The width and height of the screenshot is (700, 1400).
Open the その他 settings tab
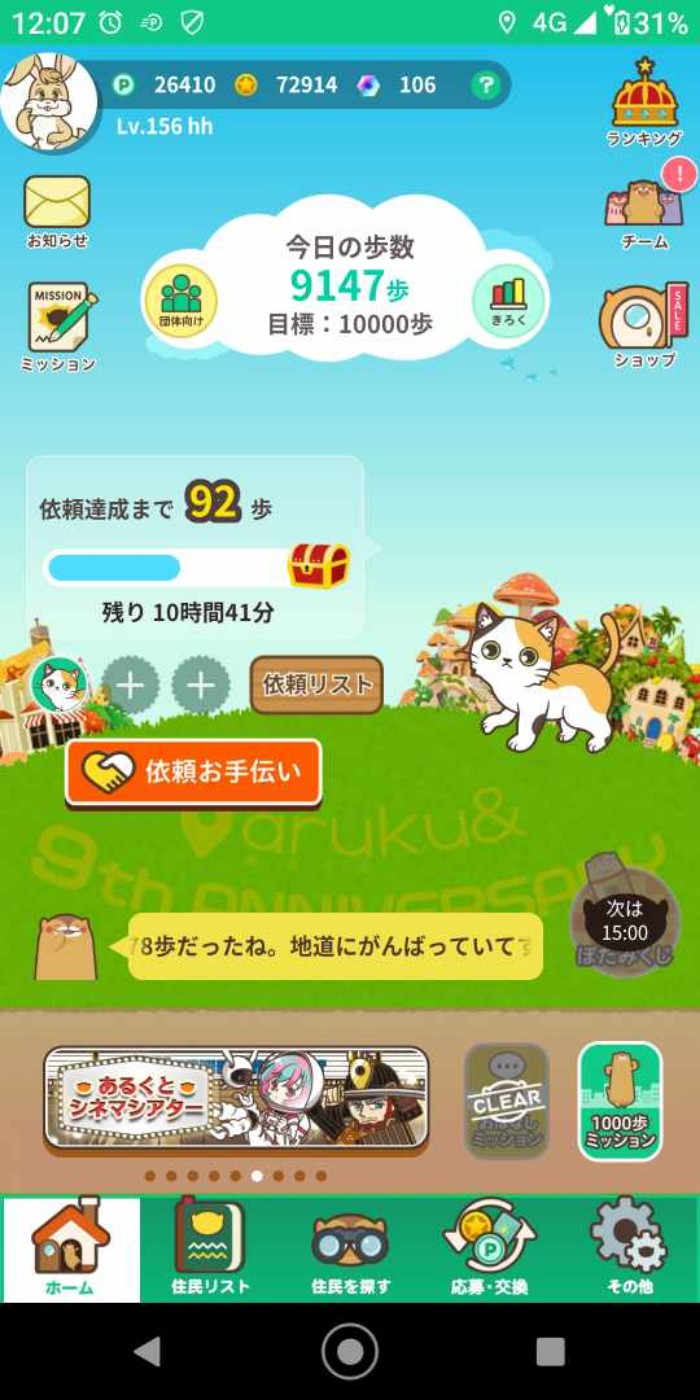tap(628, 1248)
